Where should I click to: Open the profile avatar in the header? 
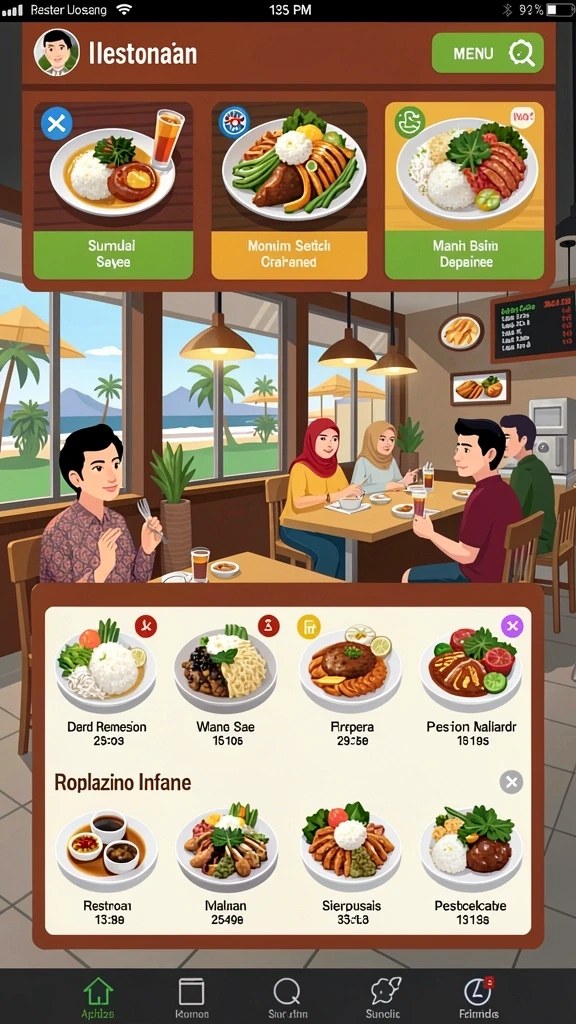tap(57, 52)
